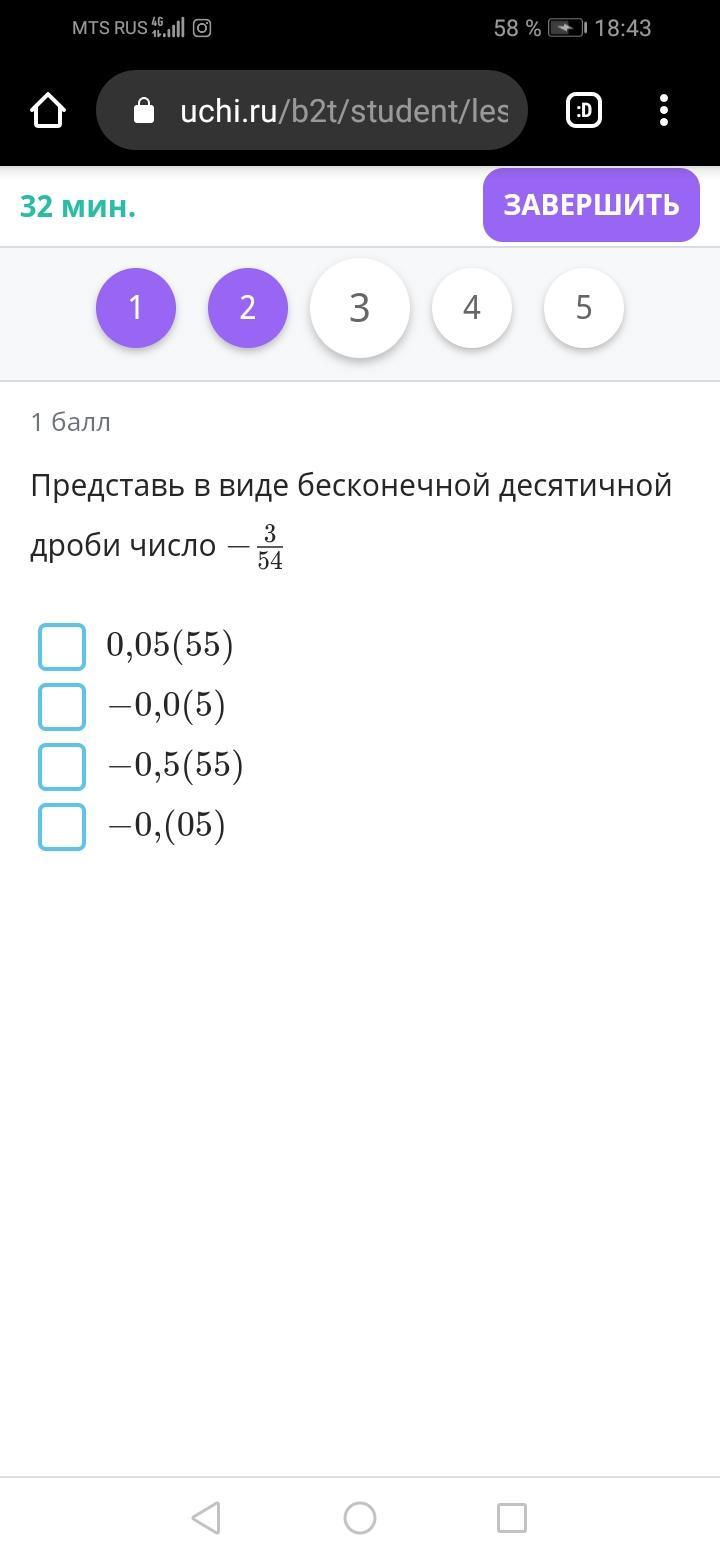Open the browser overflow menu
Image resolution: width=720 pixels, height=1560 pixels.
pyautogui.click(x=664, y=110)
